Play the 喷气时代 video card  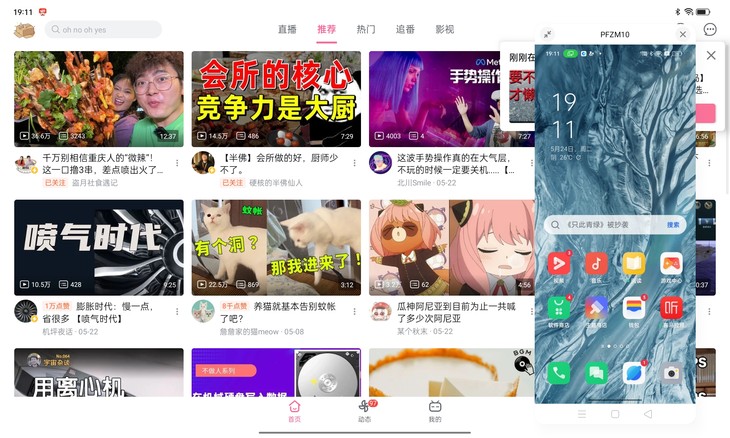99,247
